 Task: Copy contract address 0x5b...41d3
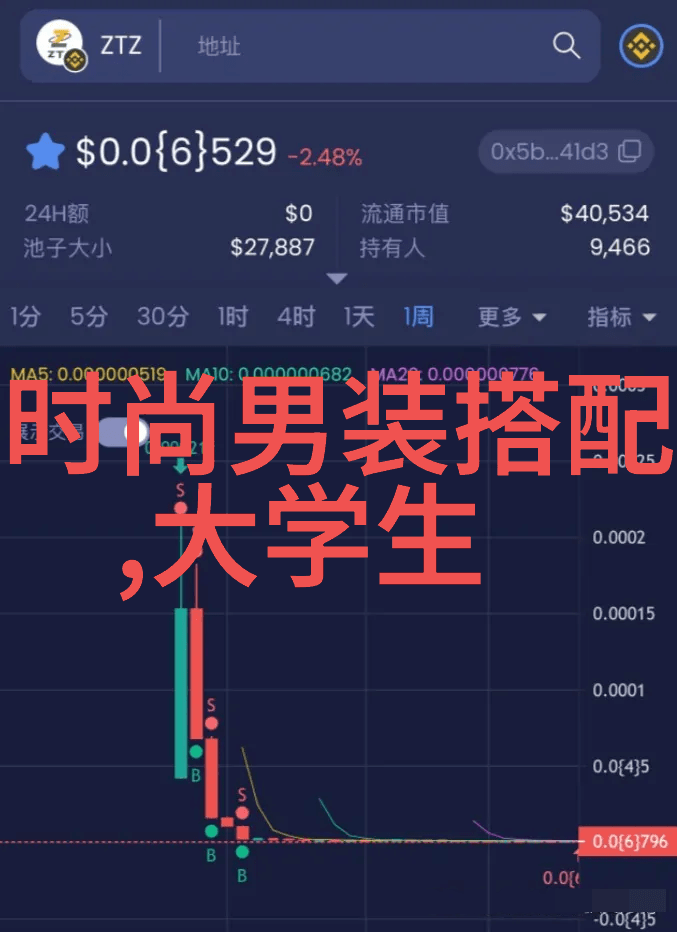[x=630, y=152]
